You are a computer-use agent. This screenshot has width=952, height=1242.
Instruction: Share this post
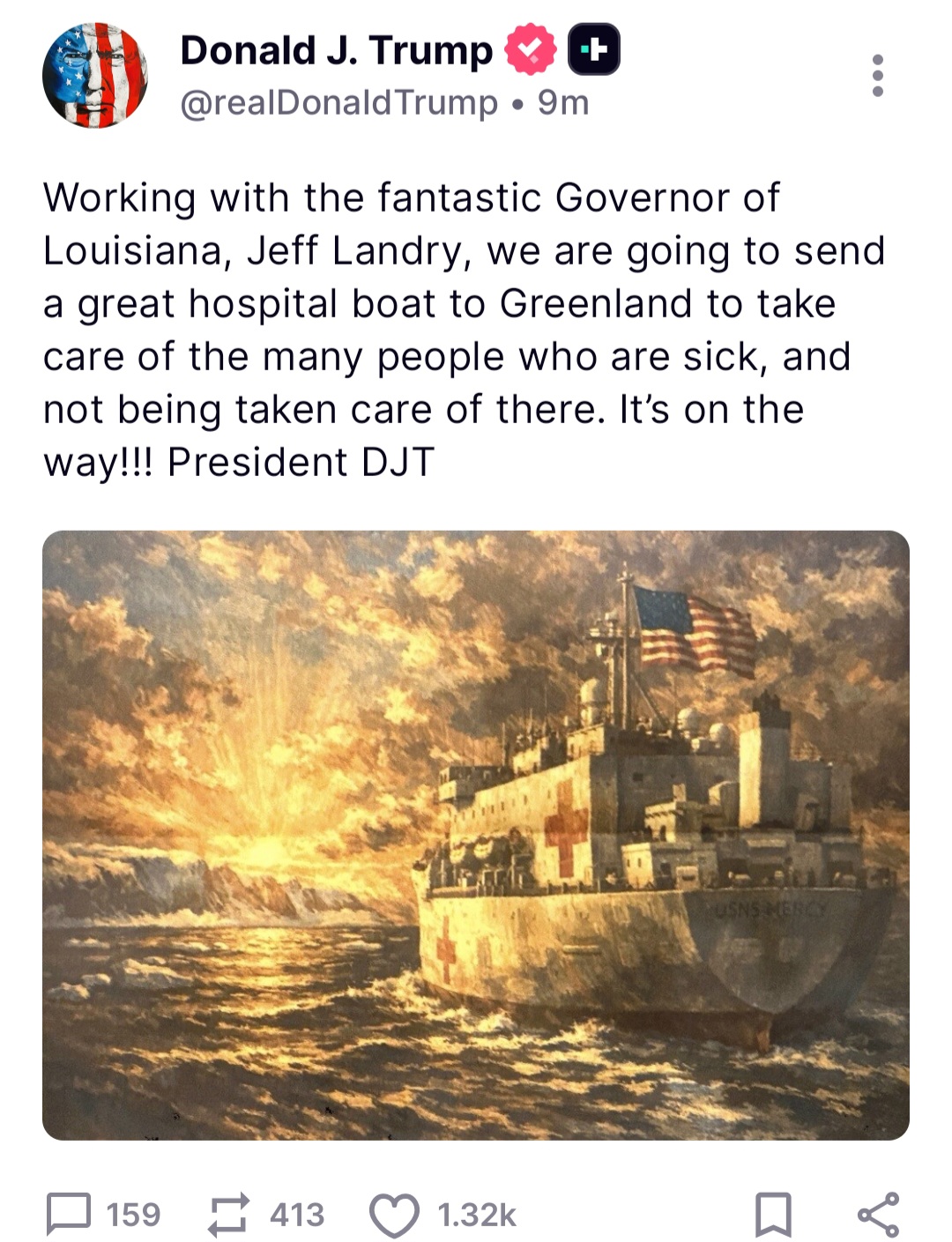click(878, 1214)
